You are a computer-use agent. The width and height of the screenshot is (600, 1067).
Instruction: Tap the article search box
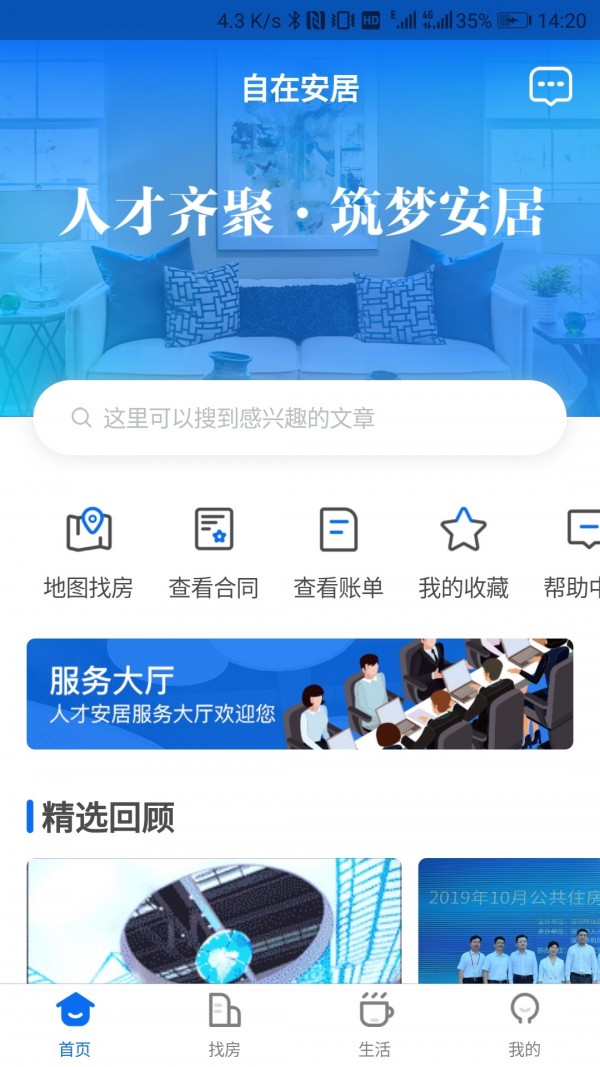click(300, 418)
